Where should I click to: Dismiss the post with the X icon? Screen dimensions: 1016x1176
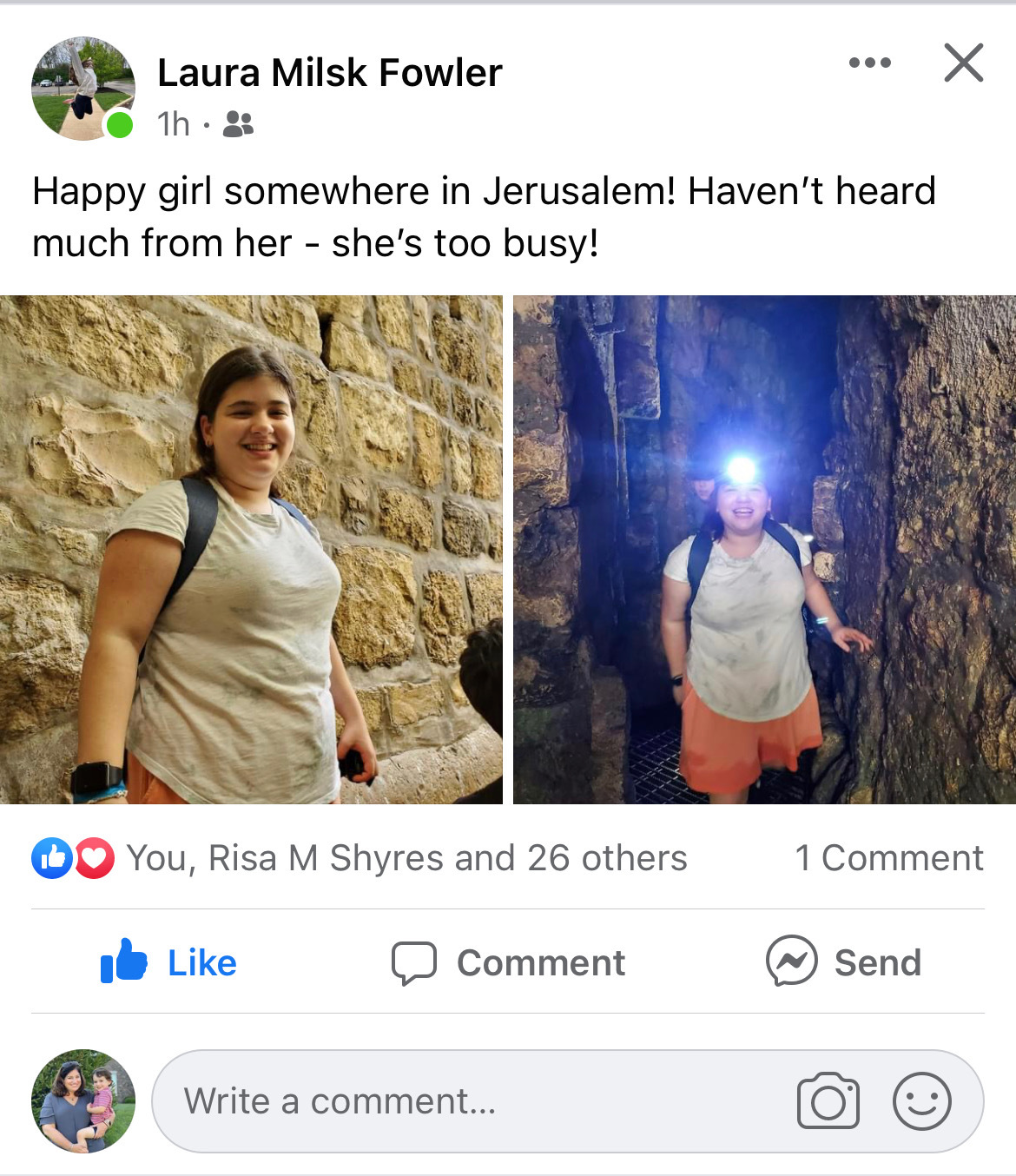(x=963, y=63)
